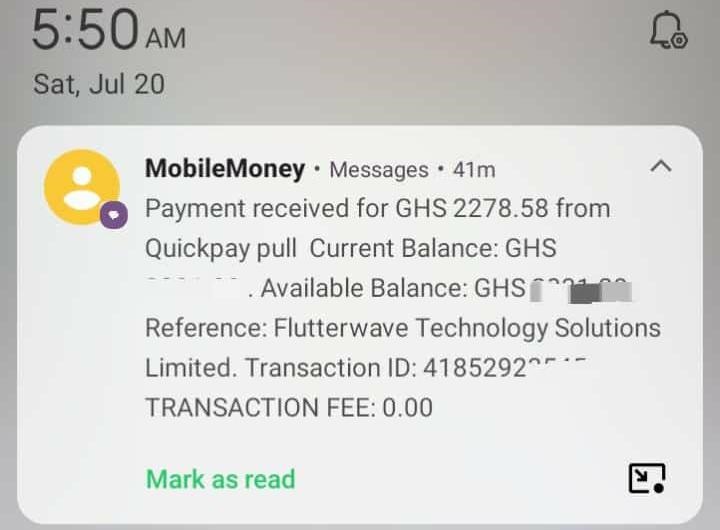Mark the MobileMoney message as read
Image resolution: width=720 pixels, height=530 pixels.
(220, 479)
